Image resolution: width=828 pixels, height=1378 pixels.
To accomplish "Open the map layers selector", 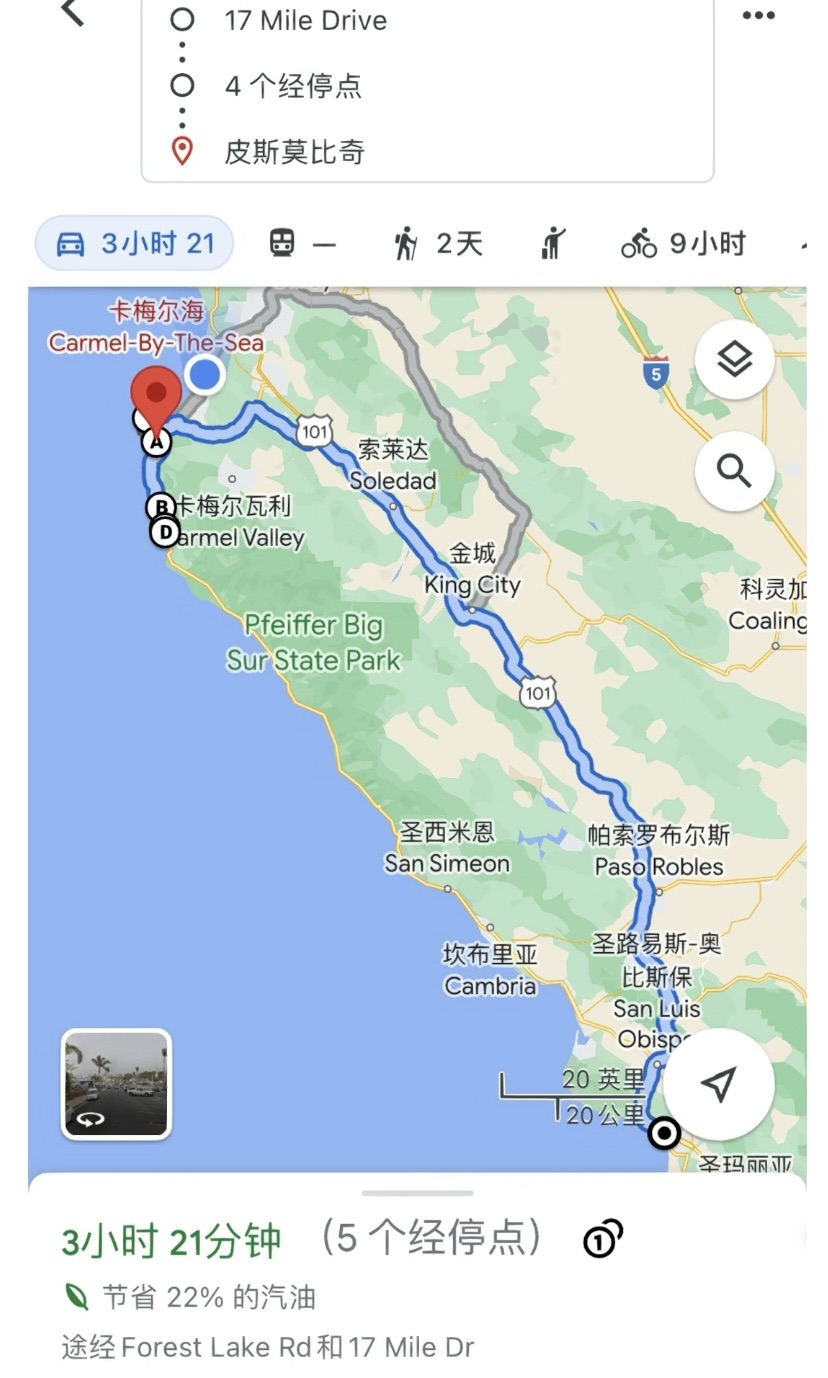I will [x=734, y=360].
